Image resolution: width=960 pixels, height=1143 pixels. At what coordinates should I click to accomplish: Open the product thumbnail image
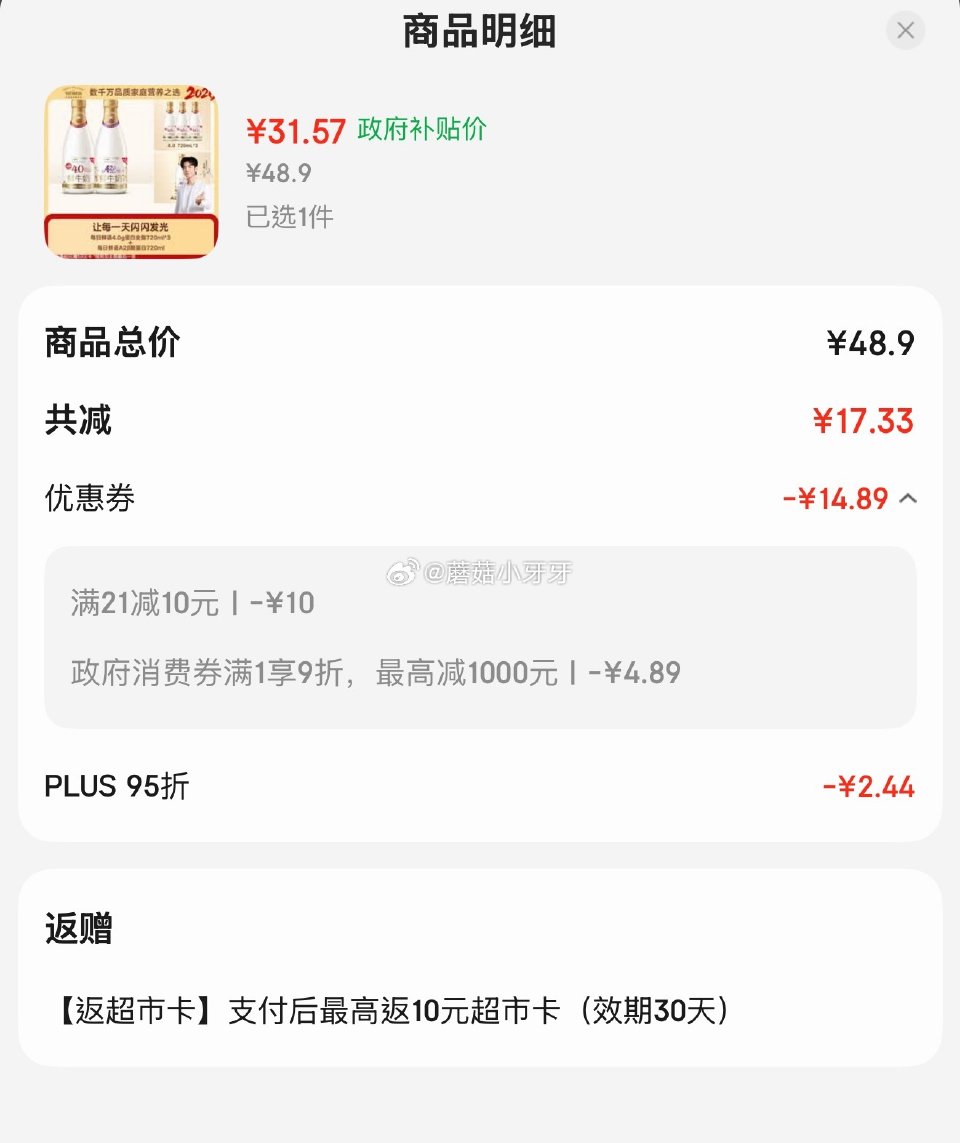131,172
